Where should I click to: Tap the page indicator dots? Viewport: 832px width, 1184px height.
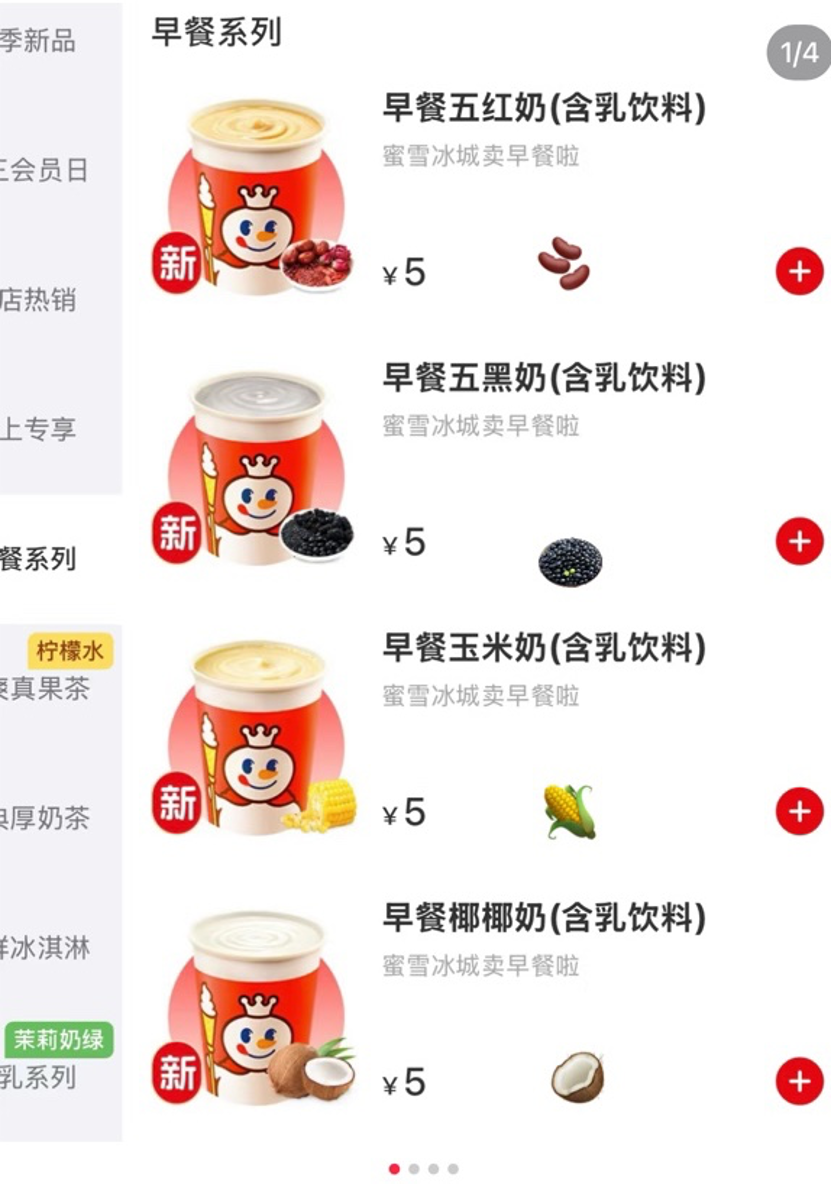tap(423, 1168)
